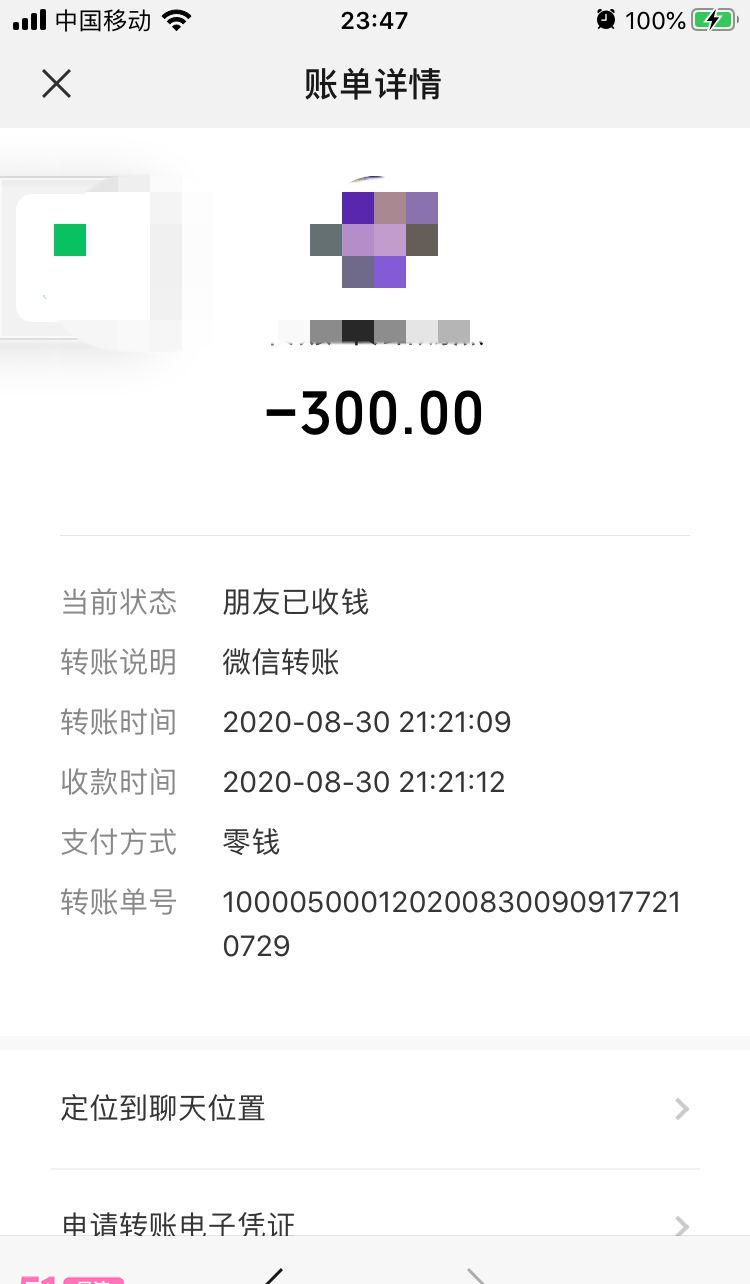Tap the battery charging indicator
Viewport: 750px width, 1284px height.
tap(711, 18)
